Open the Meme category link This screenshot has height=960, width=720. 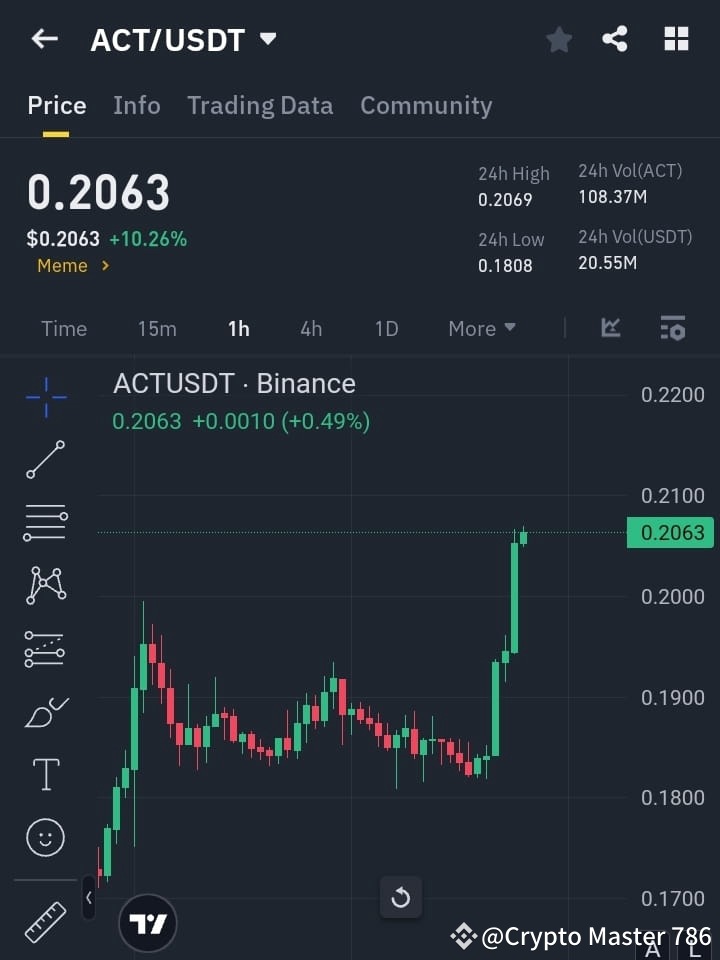pyautogui.click(x=64, y=265)
